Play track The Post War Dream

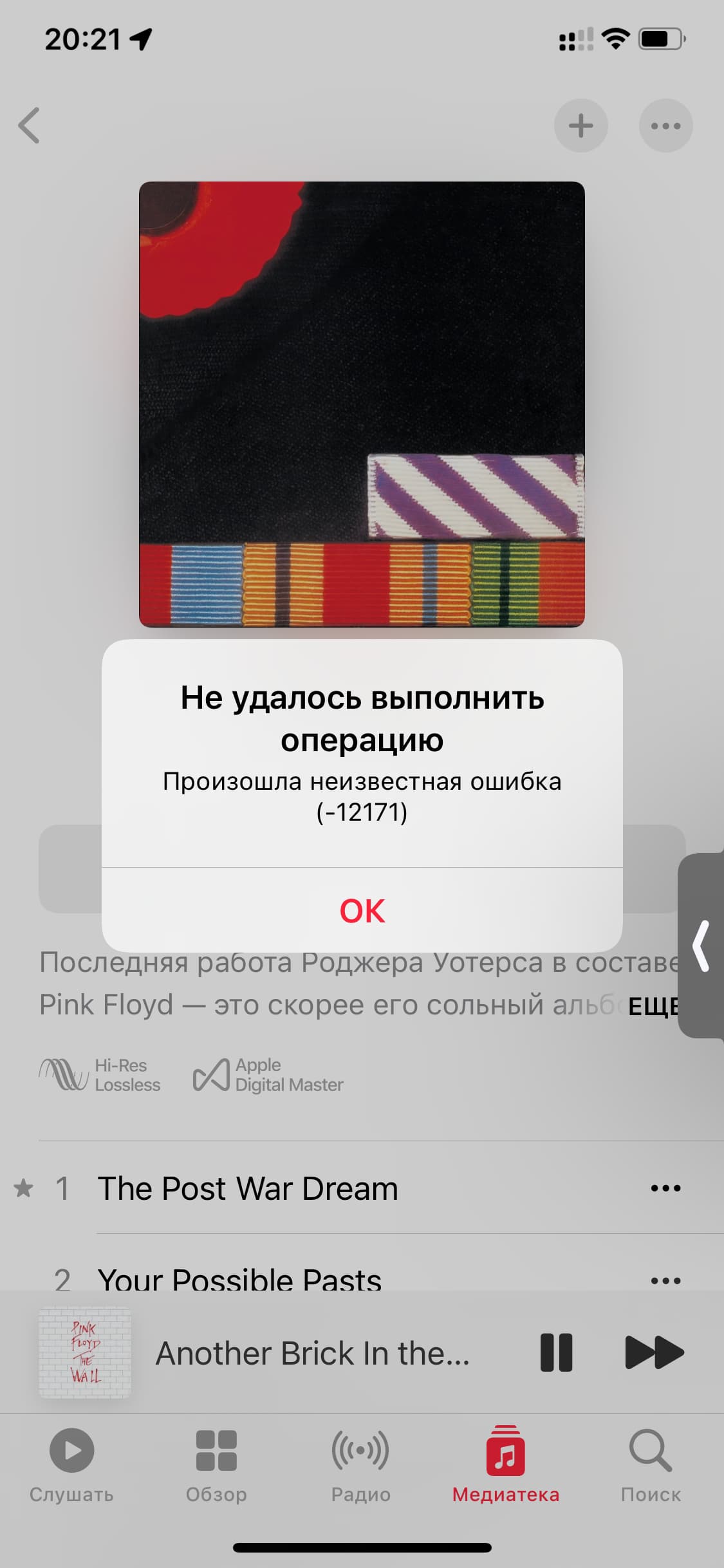[x=248, y=1188]
